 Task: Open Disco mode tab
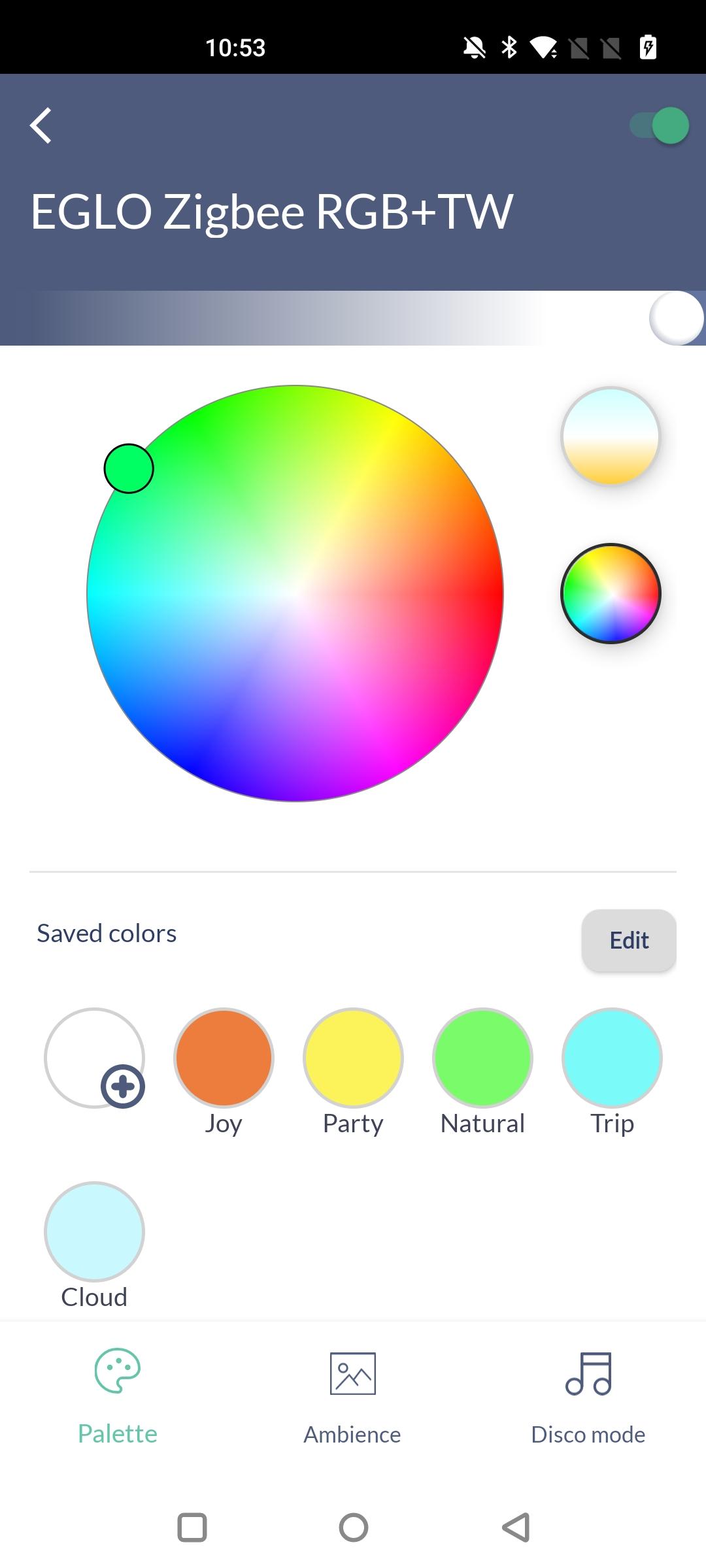click(x=588, y=1397)
